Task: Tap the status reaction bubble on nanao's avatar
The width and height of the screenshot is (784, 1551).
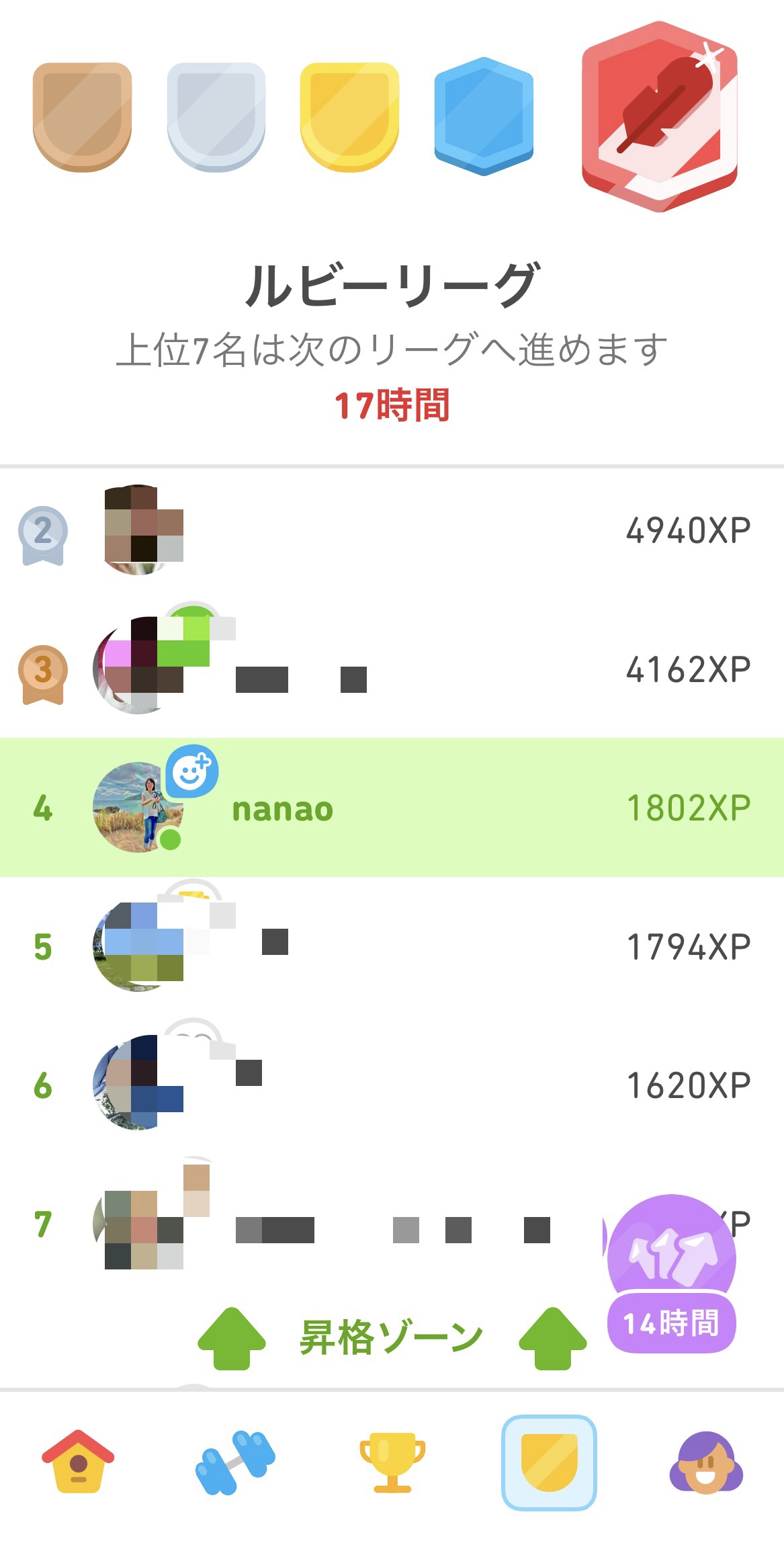Action: pyautogui.click(x=191, y=771)
